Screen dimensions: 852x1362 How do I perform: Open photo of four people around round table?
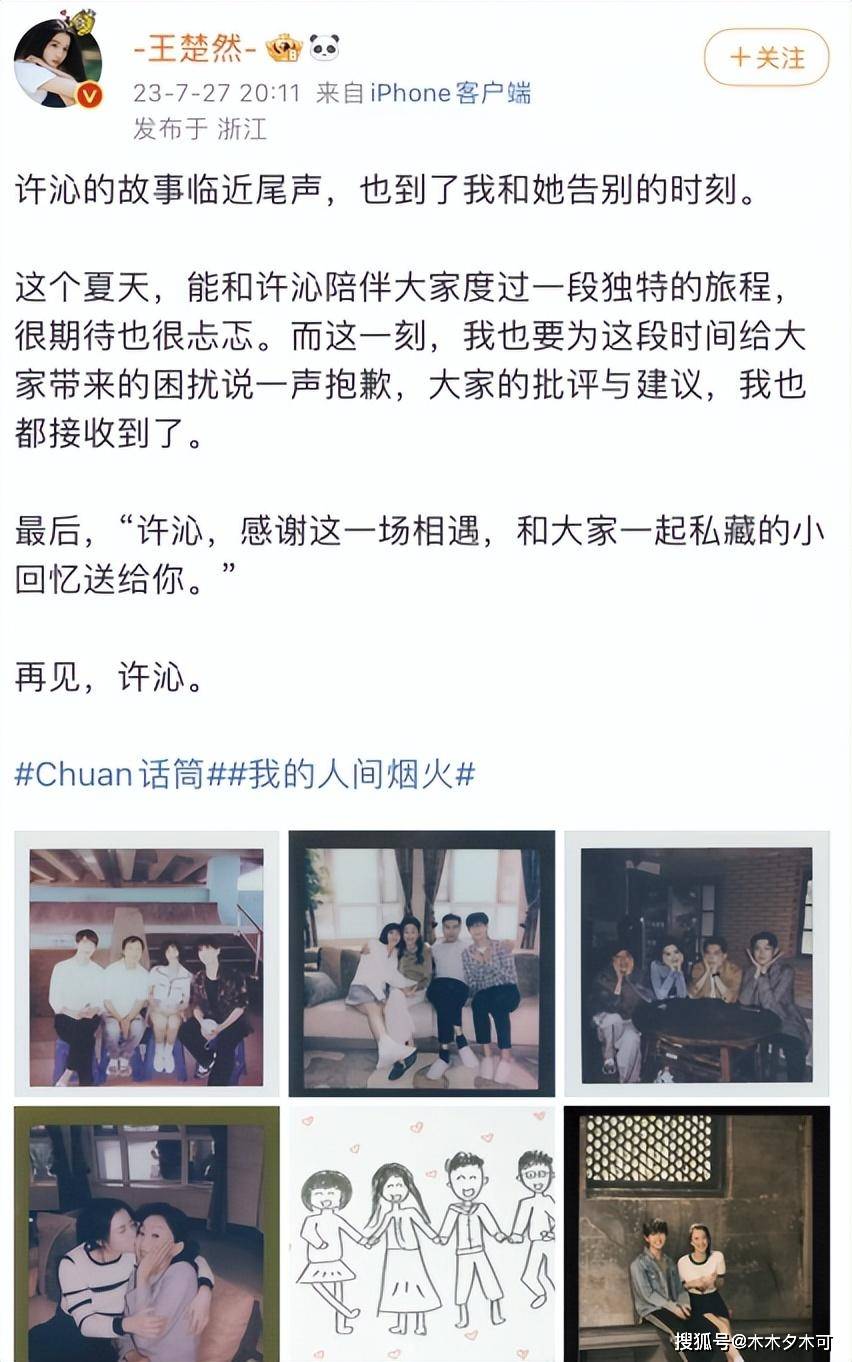[x=696, y=963]
